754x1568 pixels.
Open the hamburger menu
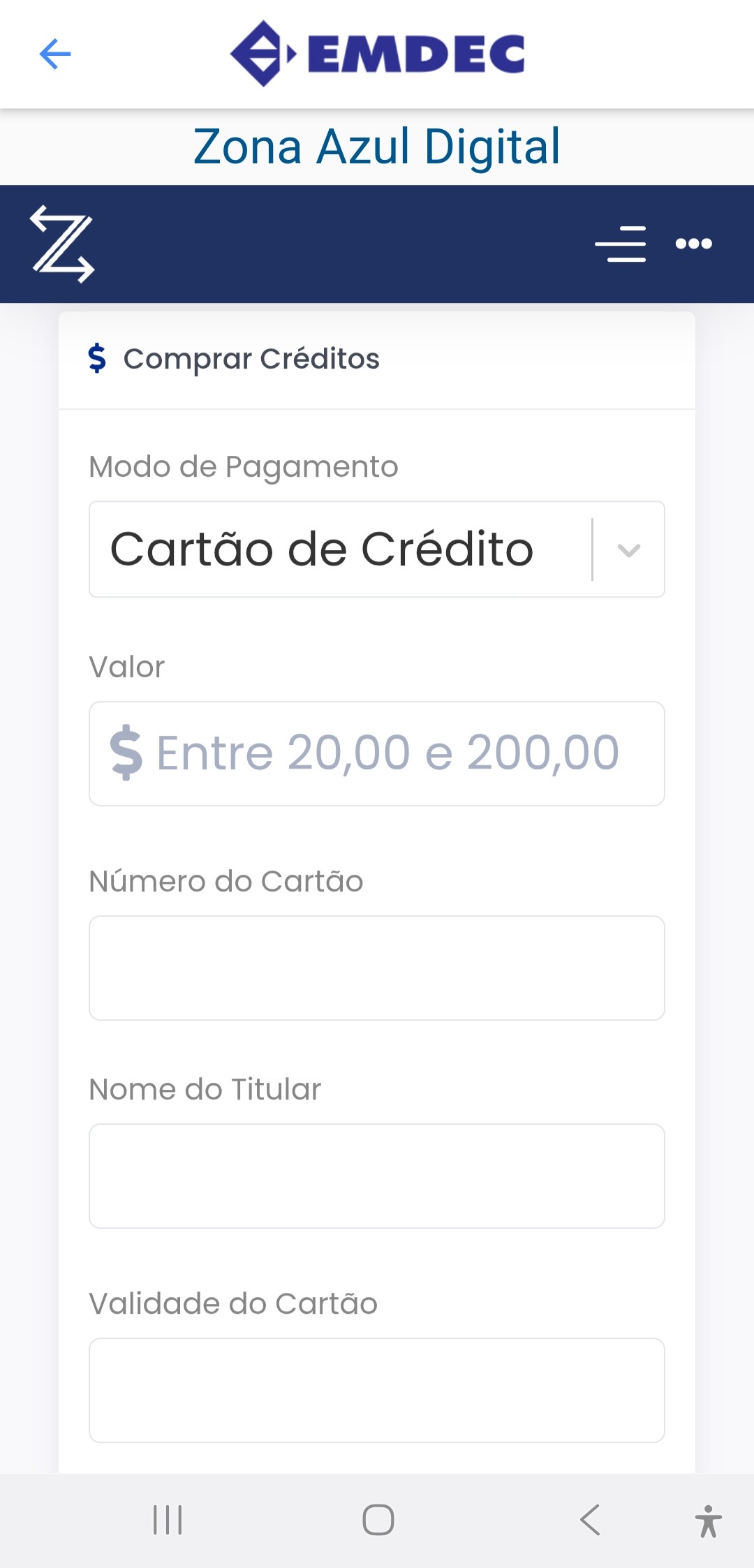(620, 244)
